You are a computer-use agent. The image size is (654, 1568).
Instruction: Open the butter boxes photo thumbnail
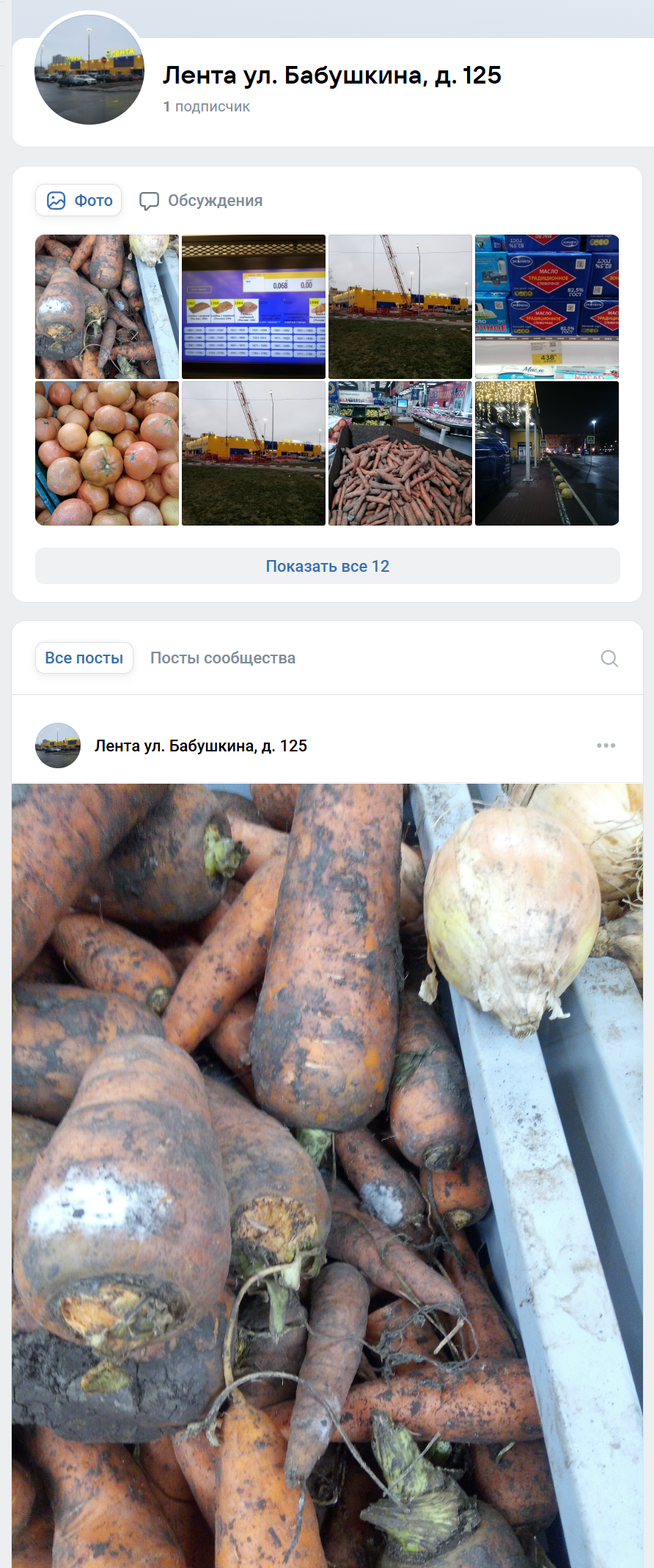click(547, 306)
